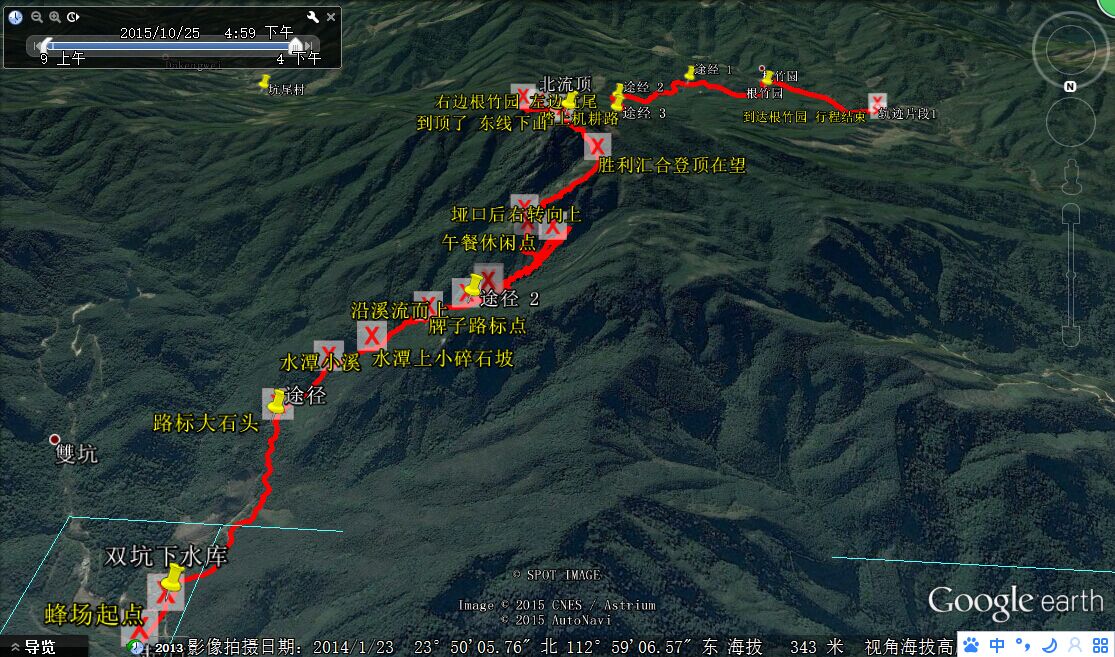This screenshot has height=657, width=1115.
Task: Open the 胜利汇合登顶在望 marker
Action: click(x=598, y=145)
